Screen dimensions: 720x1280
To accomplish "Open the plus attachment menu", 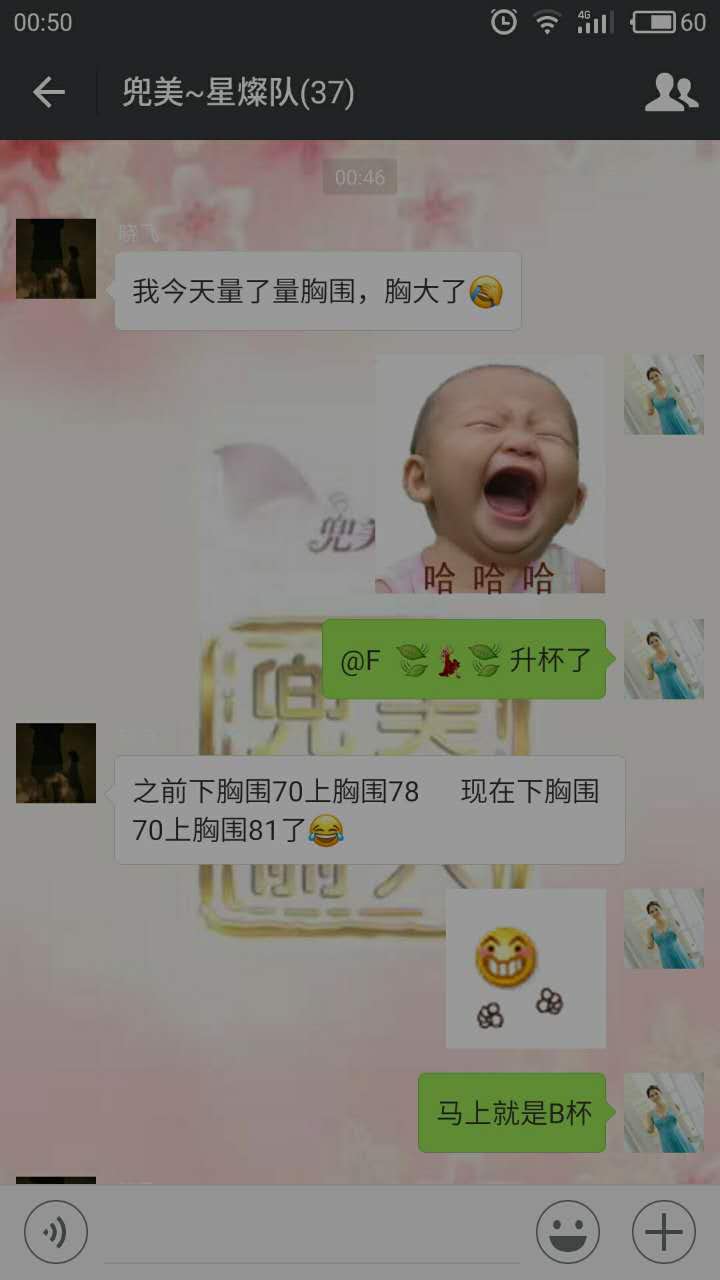I will pos(664,1232).
